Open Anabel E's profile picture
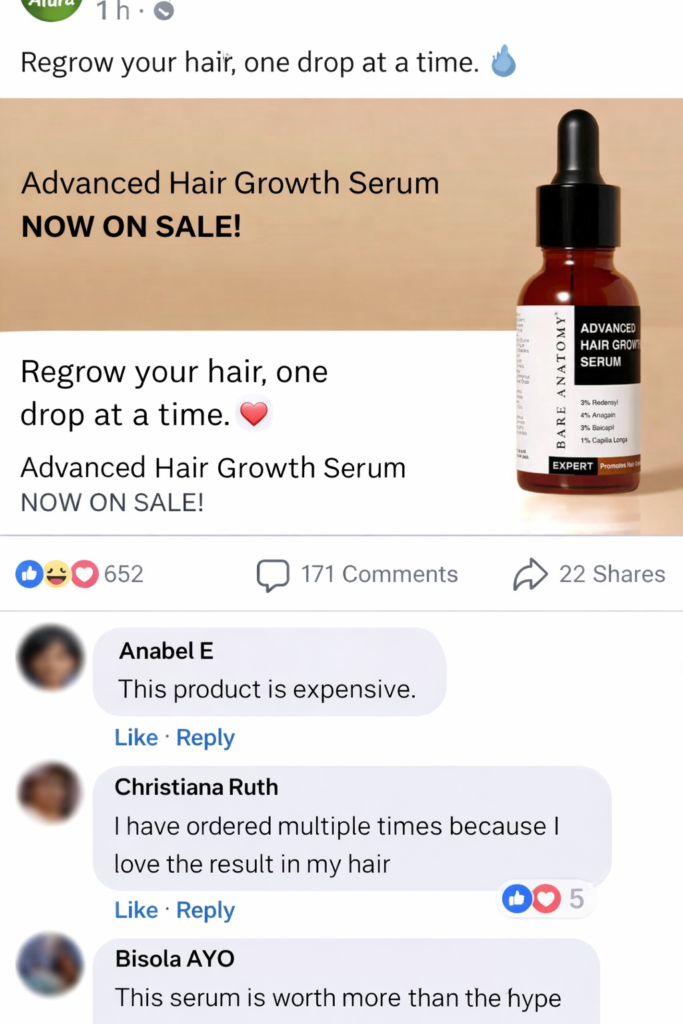 51,657
